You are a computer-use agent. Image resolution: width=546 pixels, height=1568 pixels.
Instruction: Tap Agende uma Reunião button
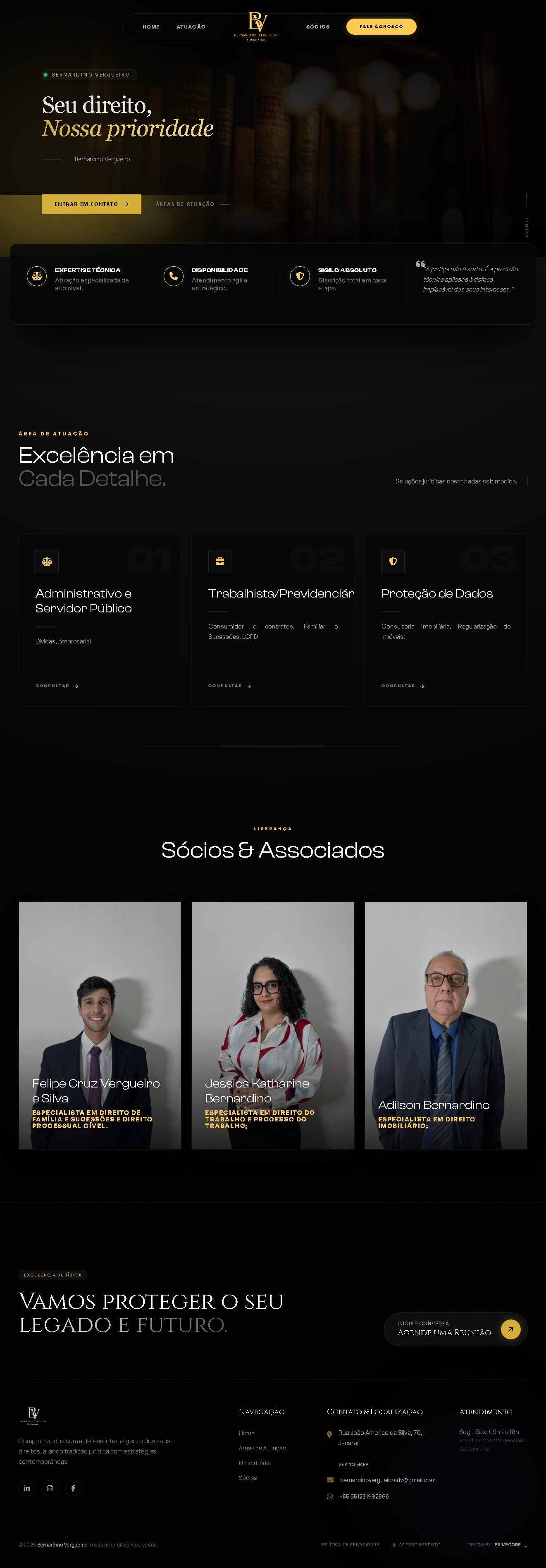tap(455, 1329)
